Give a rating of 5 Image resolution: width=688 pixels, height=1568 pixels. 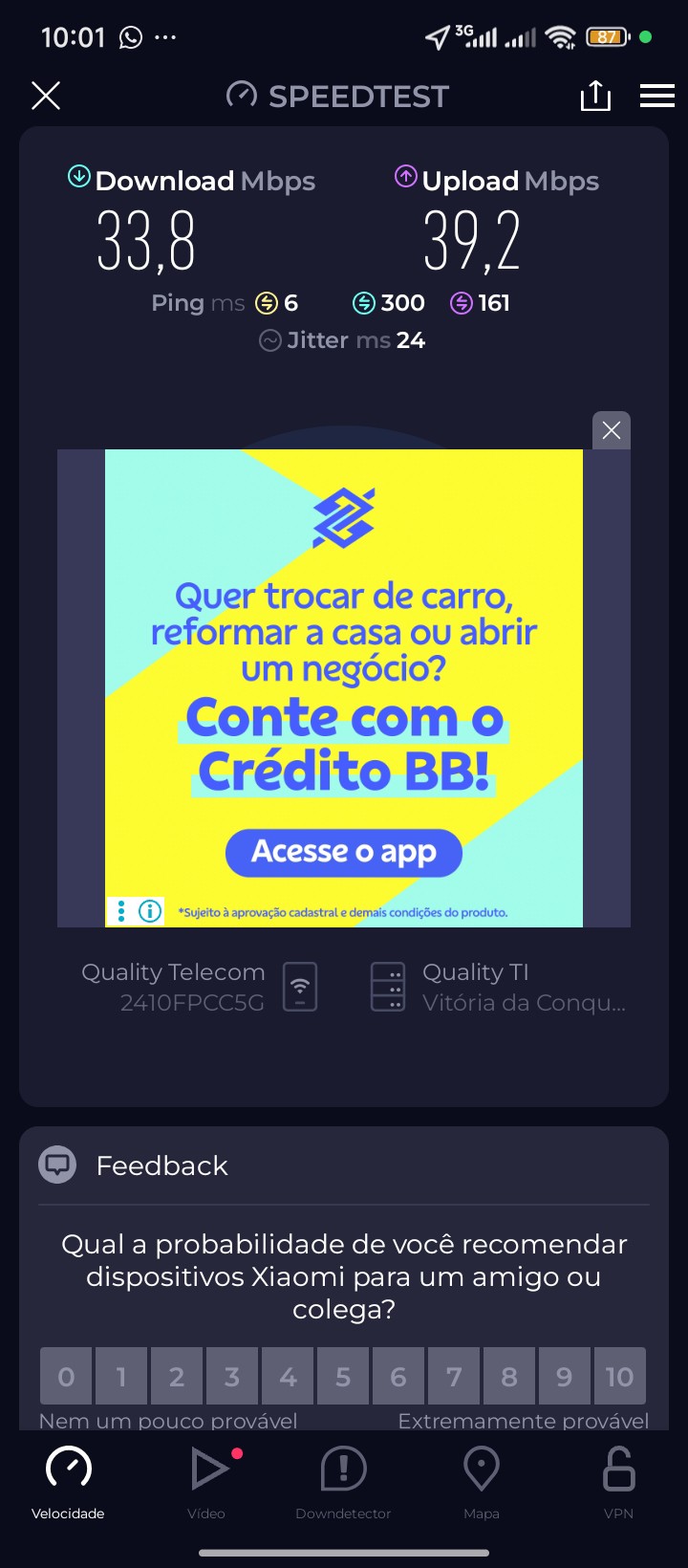tap(343, 1376)
